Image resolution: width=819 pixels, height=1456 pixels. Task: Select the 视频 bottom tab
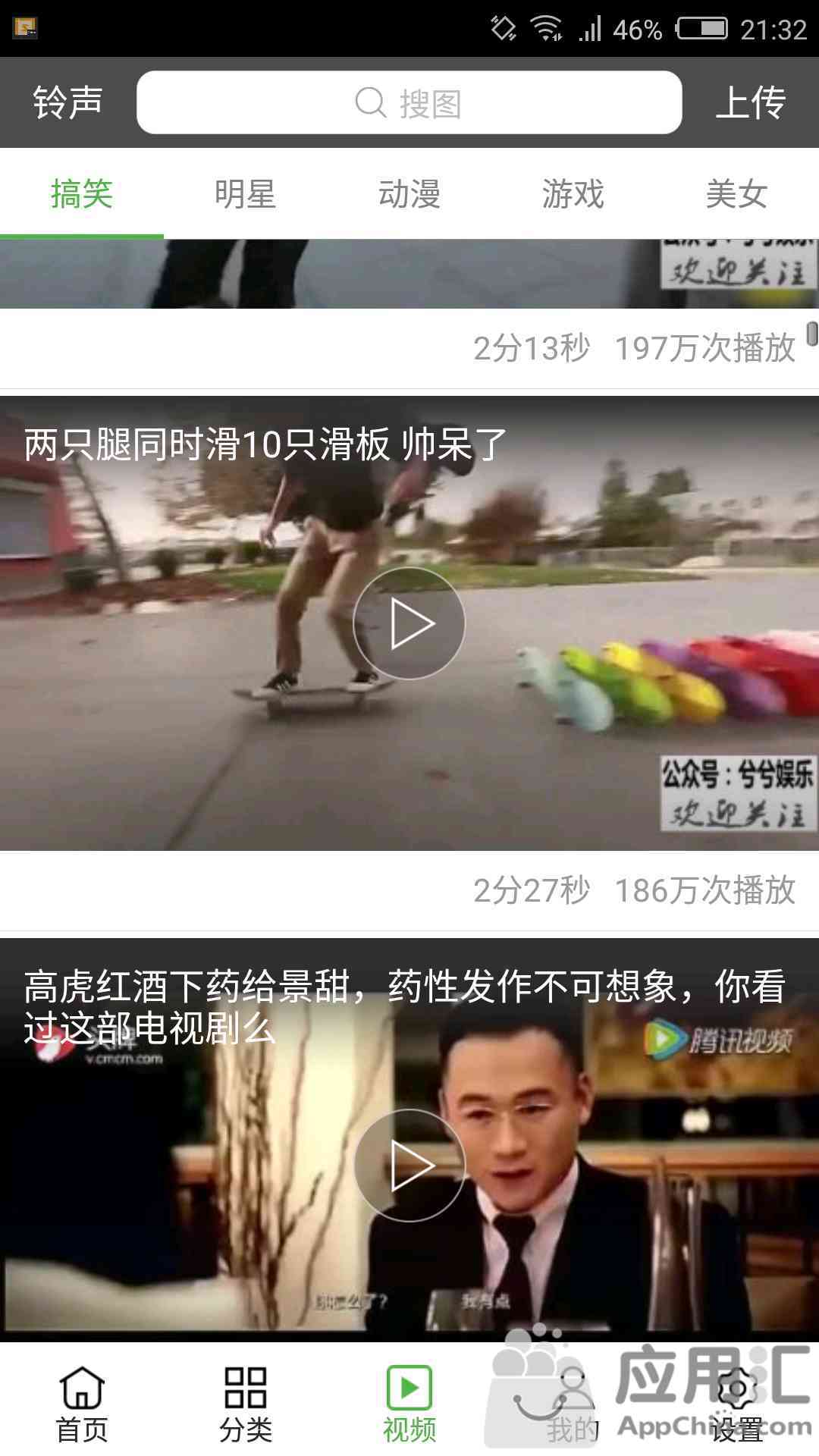click(x=409, y=1404)
